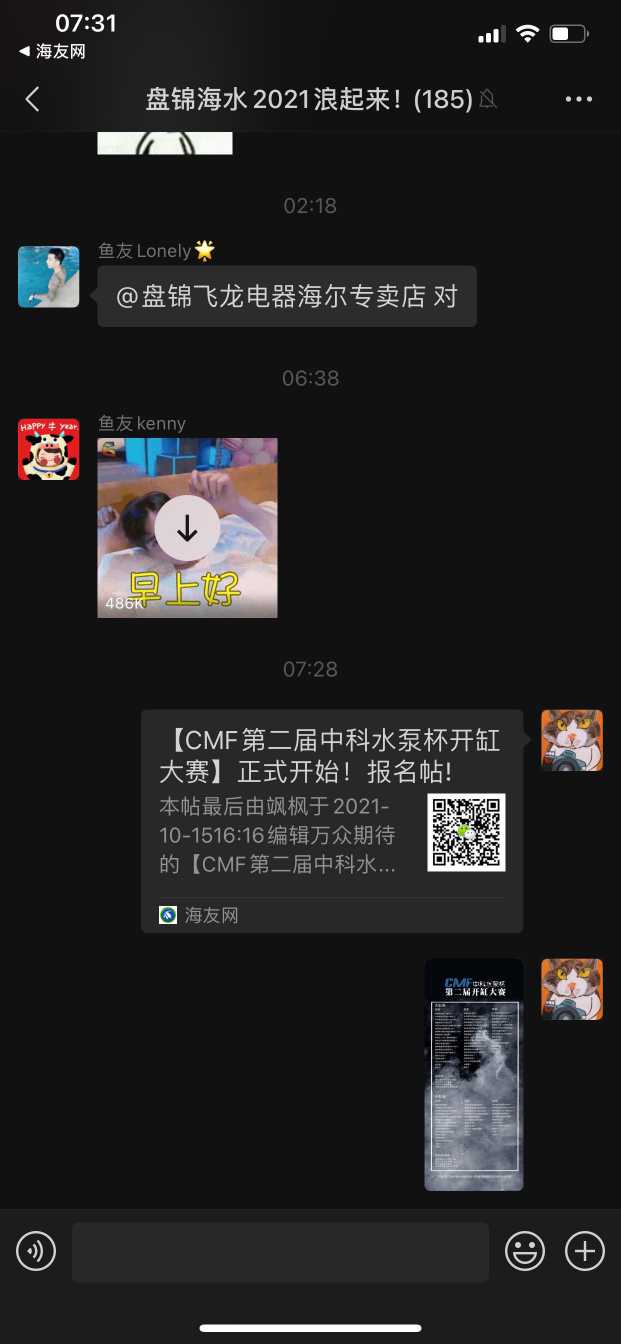Download the 早上好 GIF from kenny
The height and width of the screenshot is (1344, 621).
point(187,527)
